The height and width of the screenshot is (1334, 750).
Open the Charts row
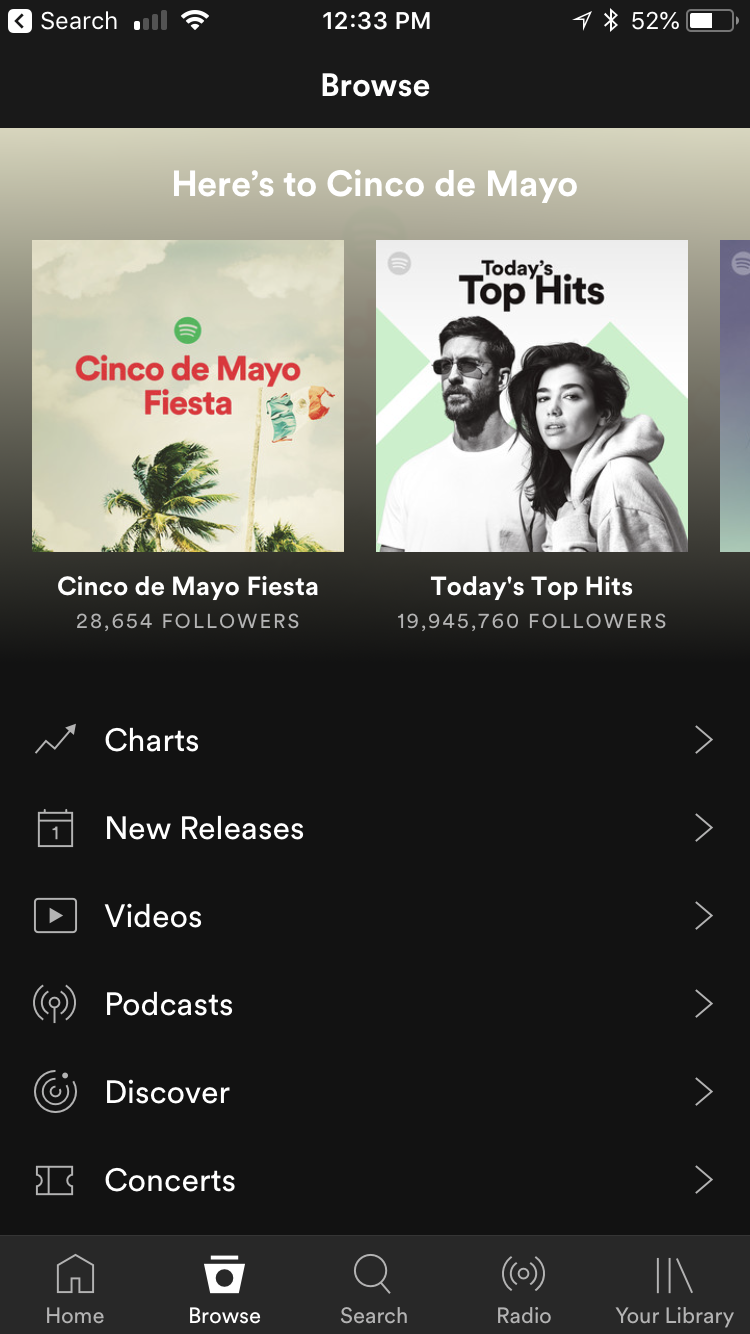pyautogui.click(x=375, y=740)
